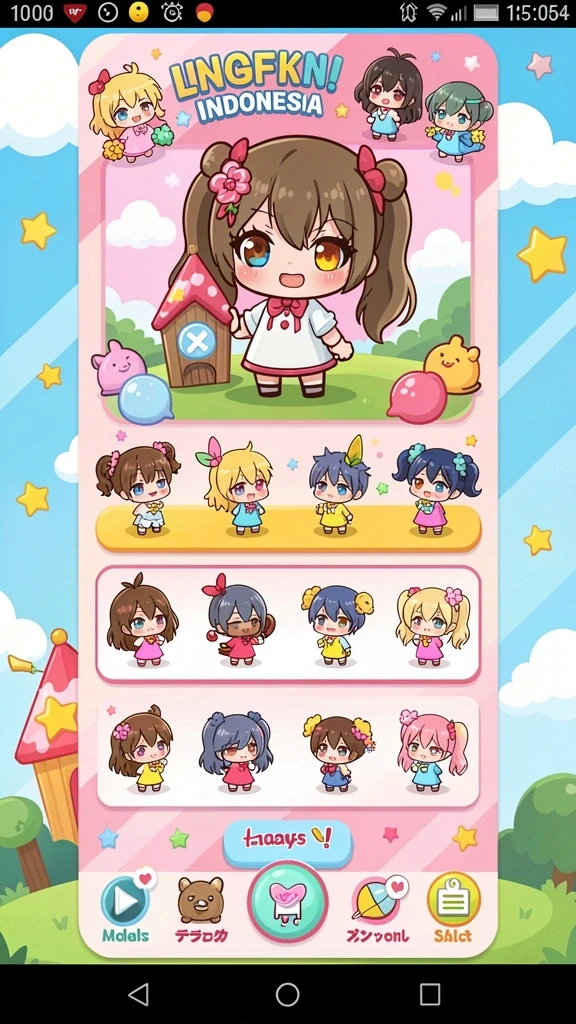Open the yellow list icon tab
The width and height of the screenshot is (576, 1024).
(453, 900)
